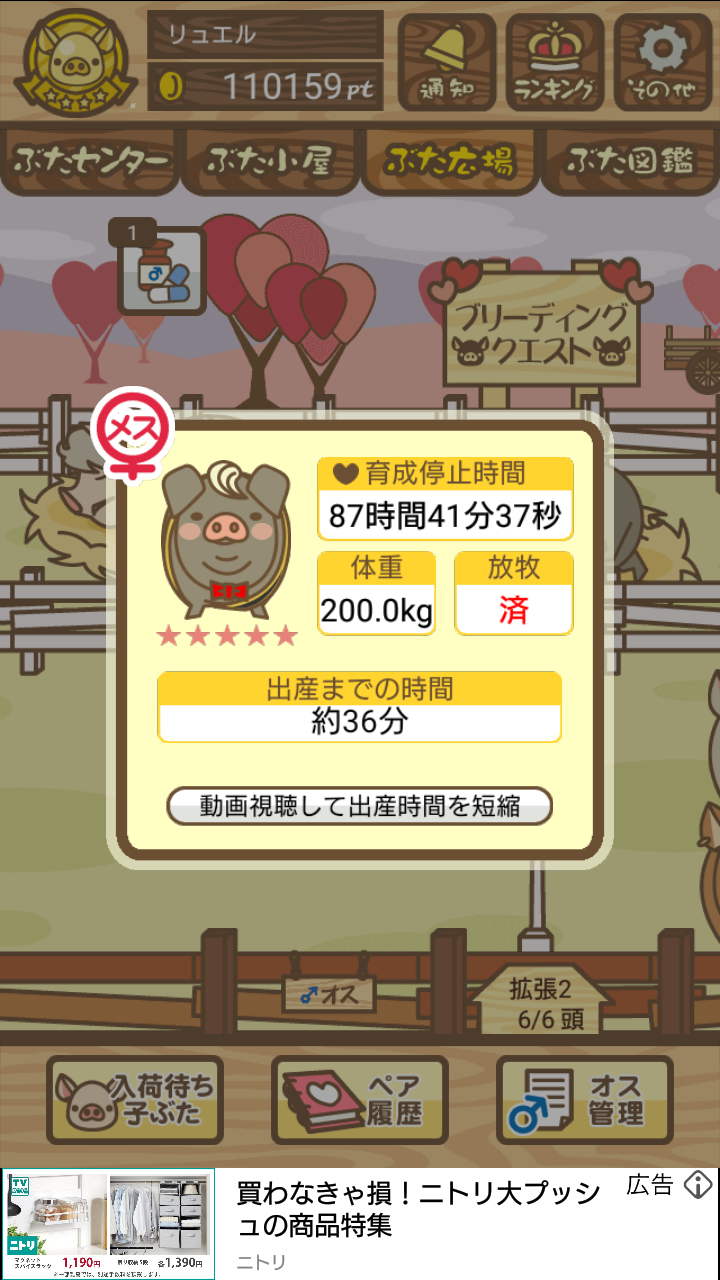720x1280 pixels.
Task: View the ペア履歴 pair history
Action: tap(360, 1100)
